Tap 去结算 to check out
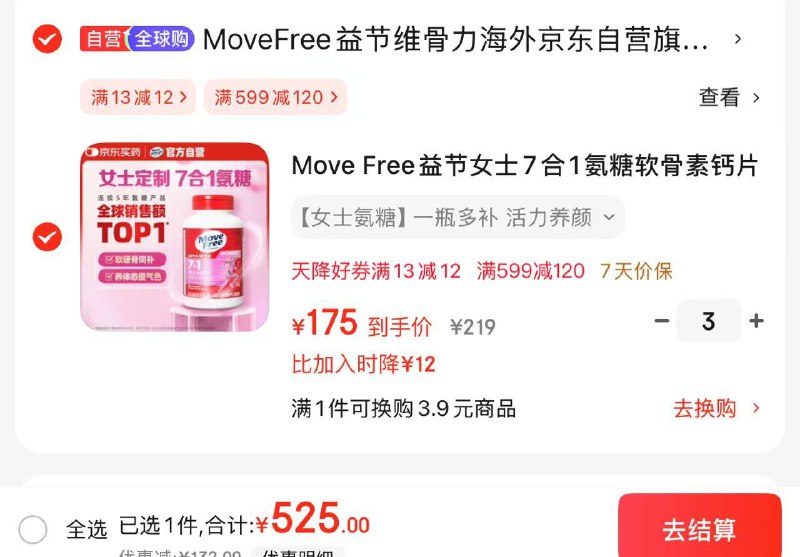800x557 pixels. coord(699,528)
